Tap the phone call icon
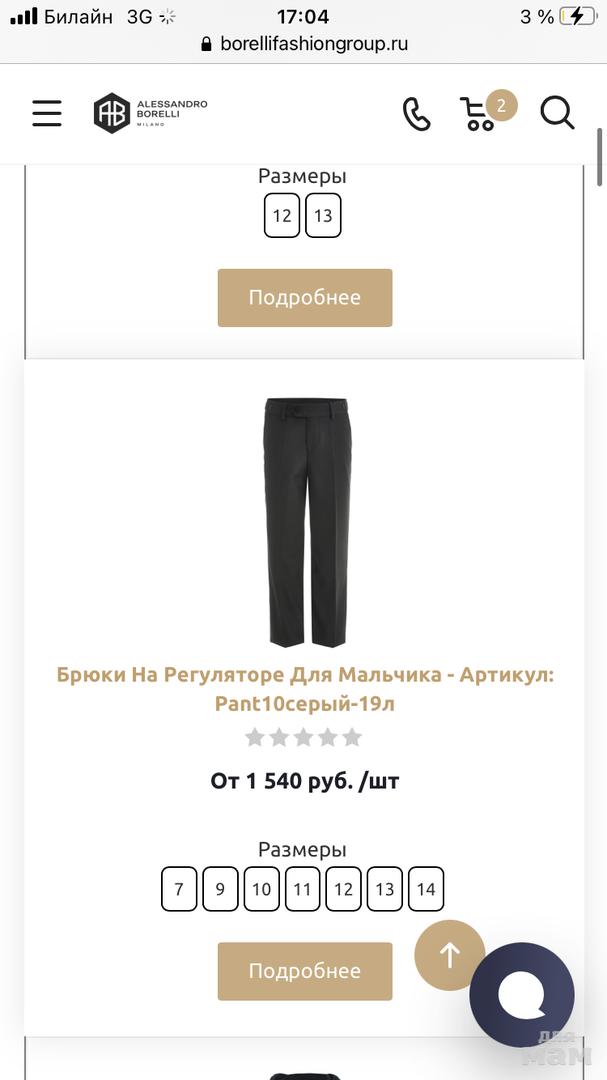The width and height of the screenshot is (607, 1080). click(x=416, y=113)
